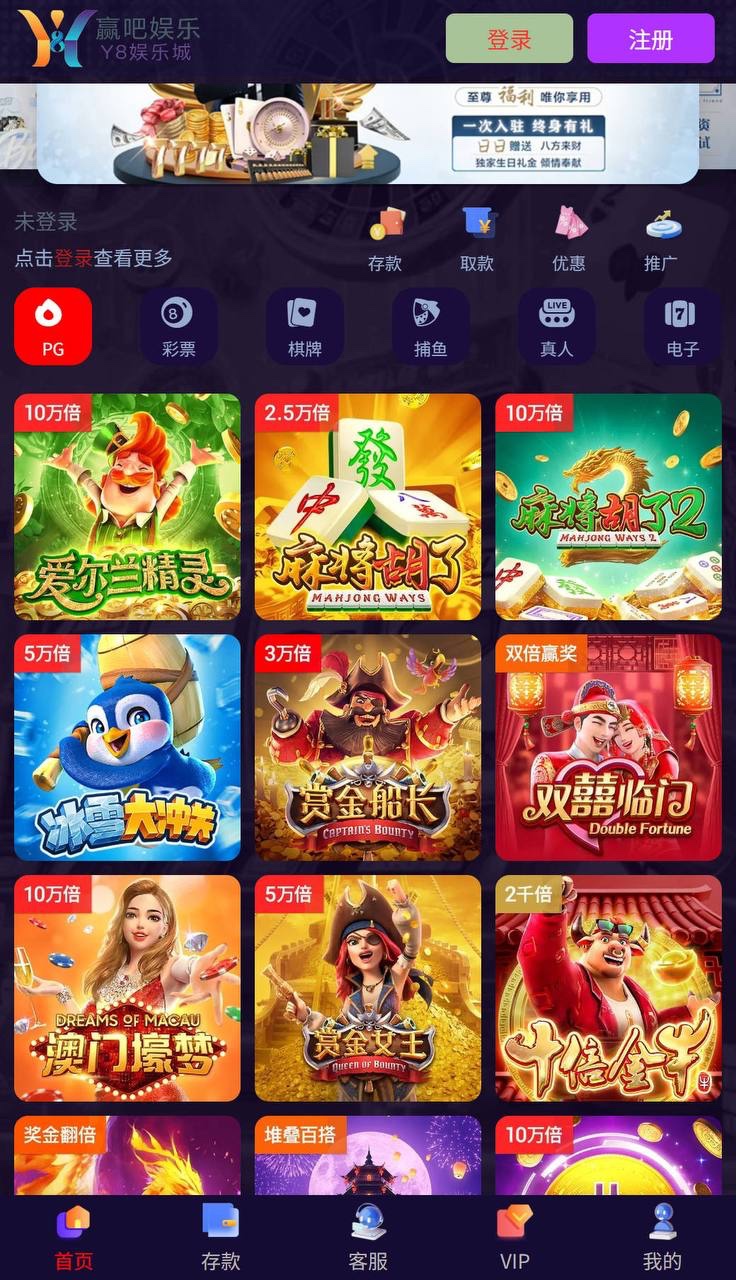736x1280 pixels.
Task: Open the 存款 deposit shortcut
Action: pyautogui.click(x=385, y=239)
